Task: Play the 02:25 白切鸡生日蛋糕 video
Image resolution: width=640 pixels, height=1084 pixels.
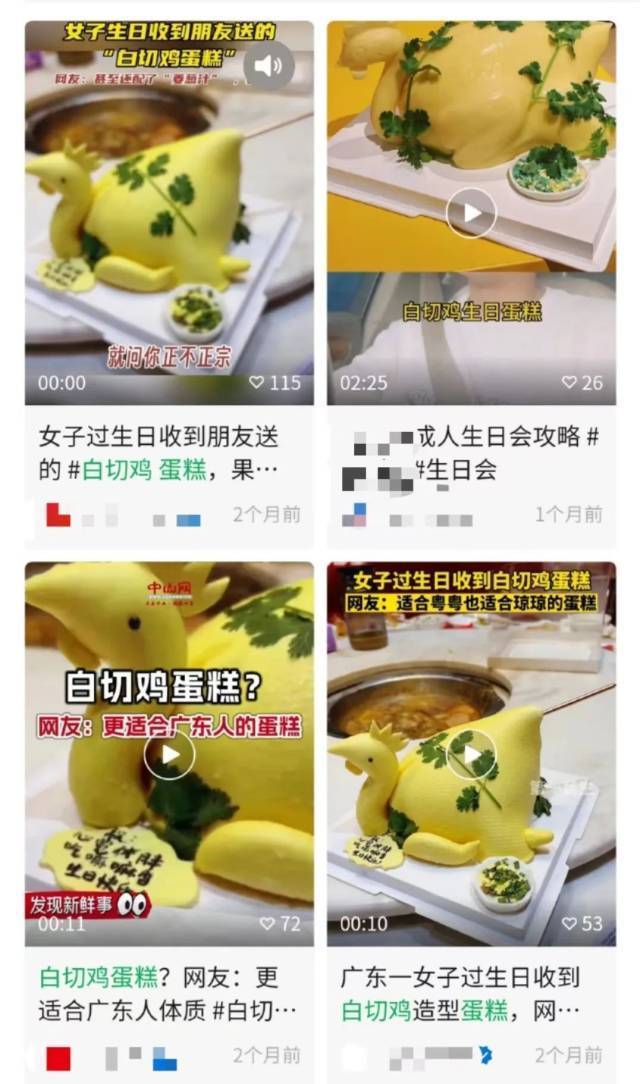Action: coord(471,212)
